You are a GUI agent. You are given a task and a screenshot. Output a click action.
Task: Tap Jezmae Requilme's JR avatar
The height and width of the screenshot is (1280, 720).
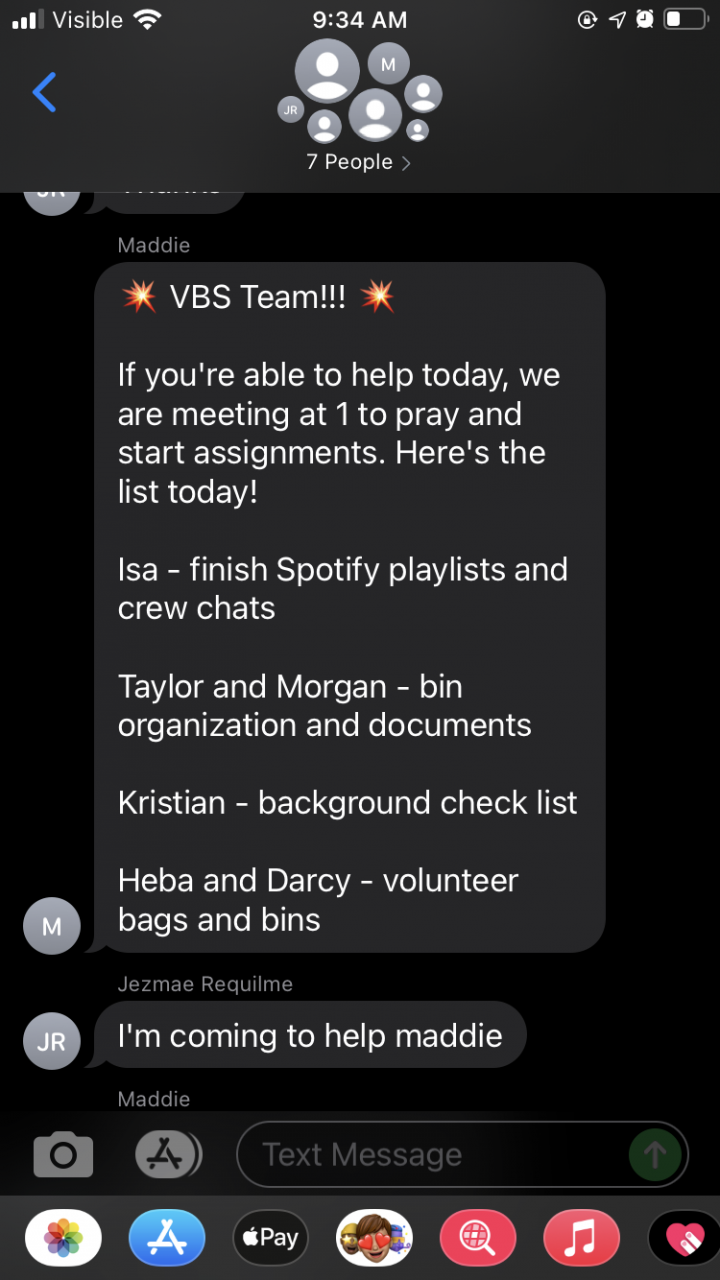pyautogui.click(x=51, y=1041)
